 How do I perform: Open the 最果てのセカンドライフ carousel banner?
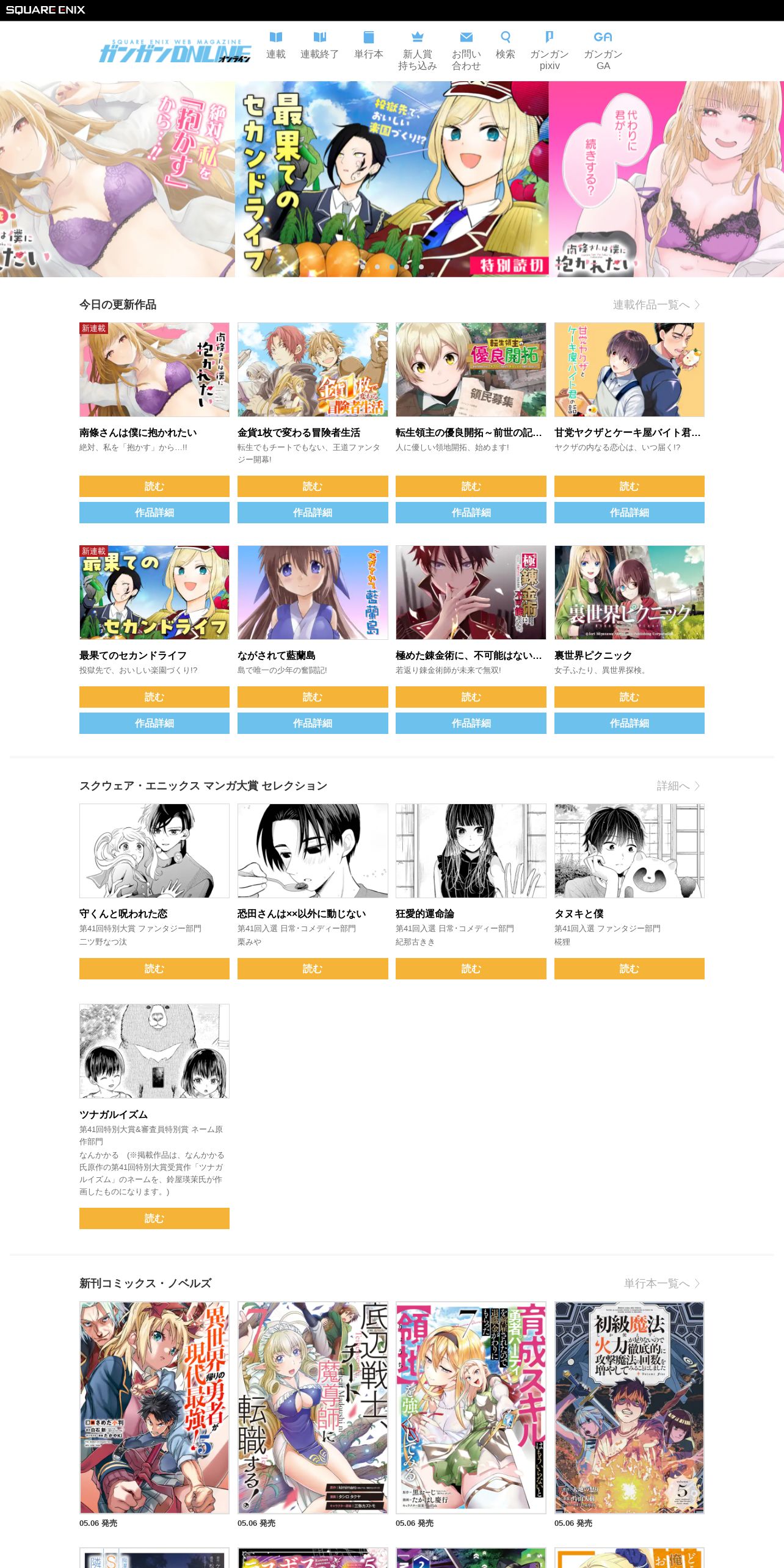point(391,179)
